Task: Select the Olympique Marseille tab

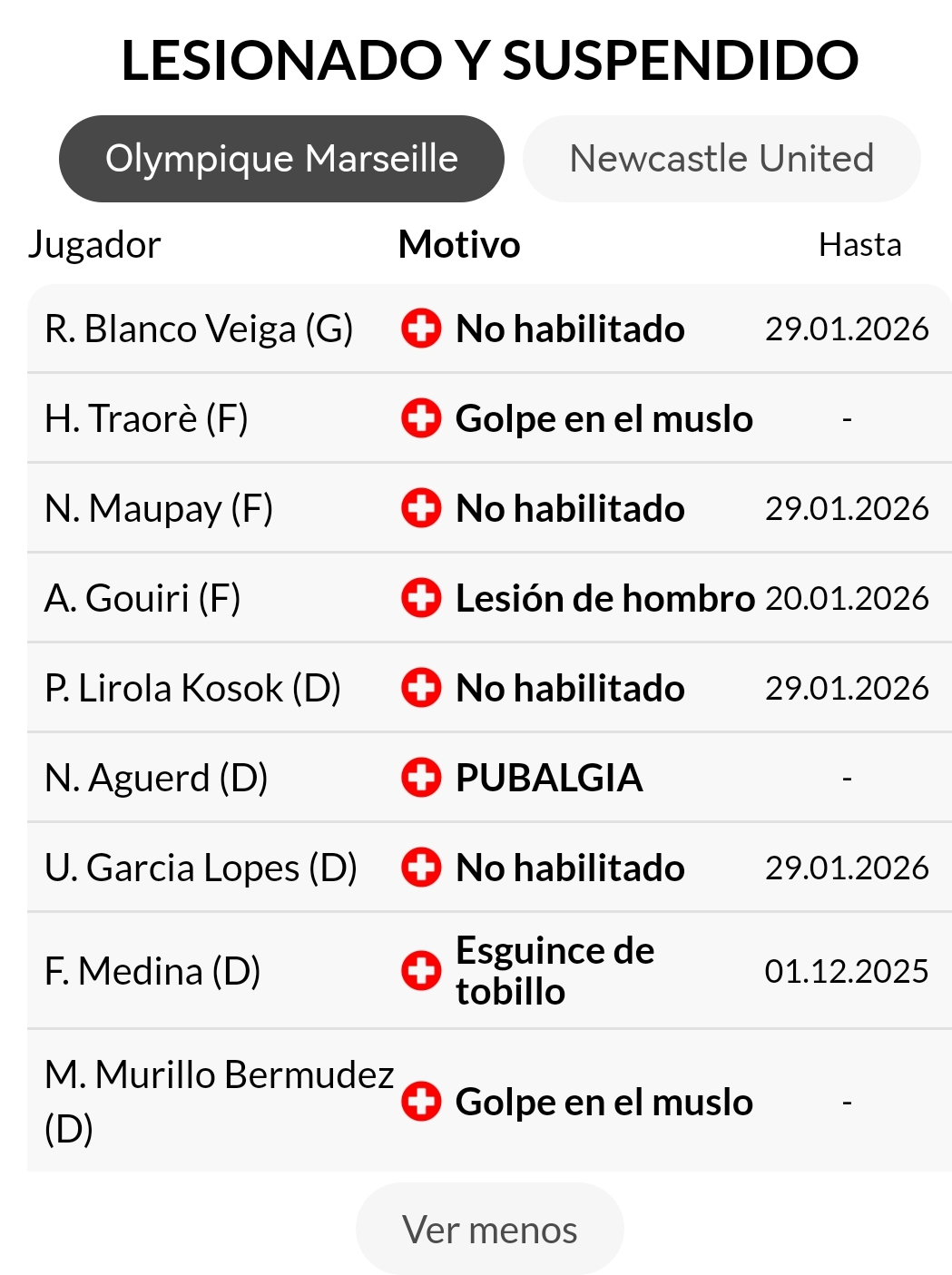Action: pos(281,159)
